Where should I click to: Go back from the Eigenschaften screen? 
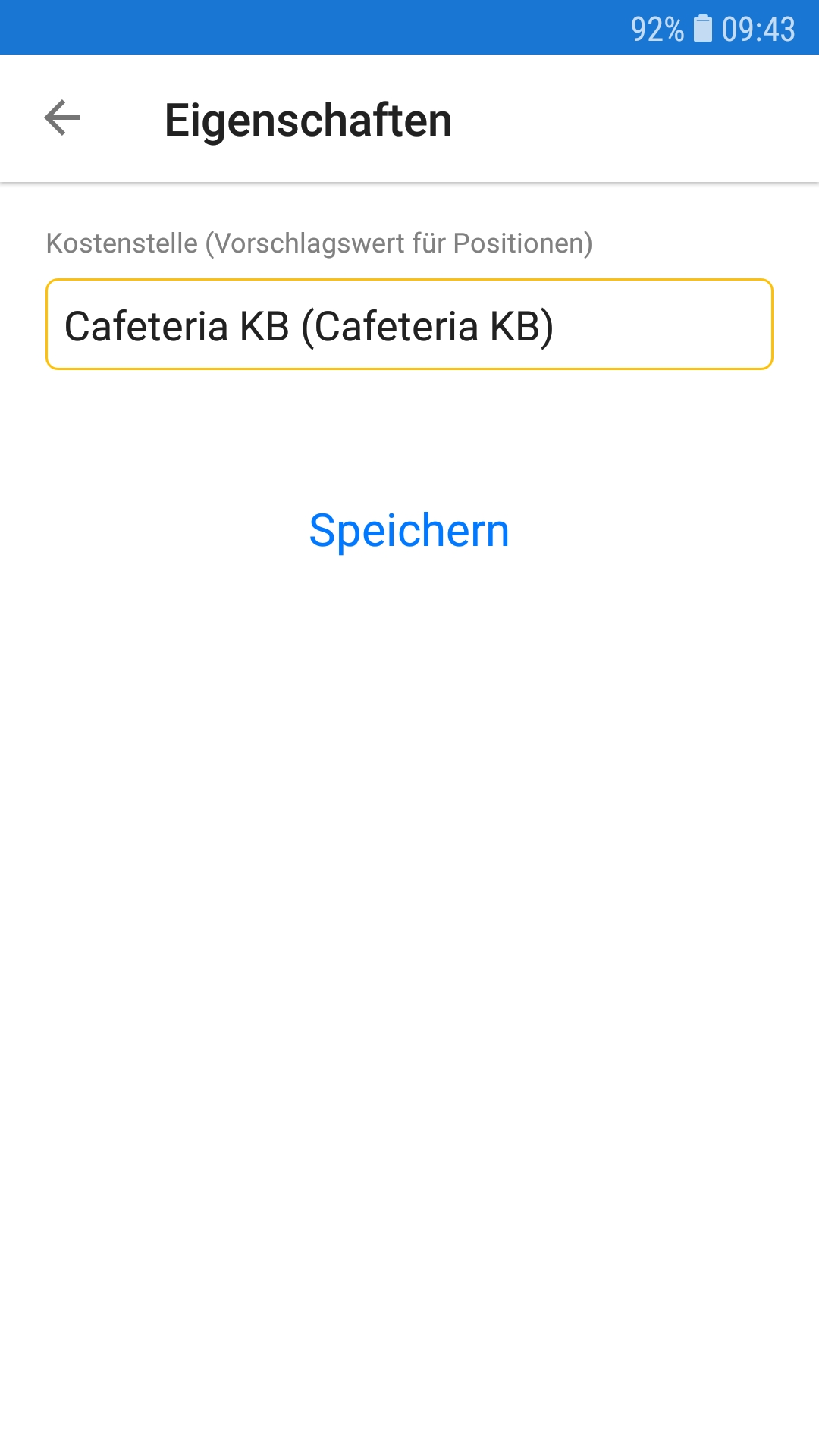62,118
